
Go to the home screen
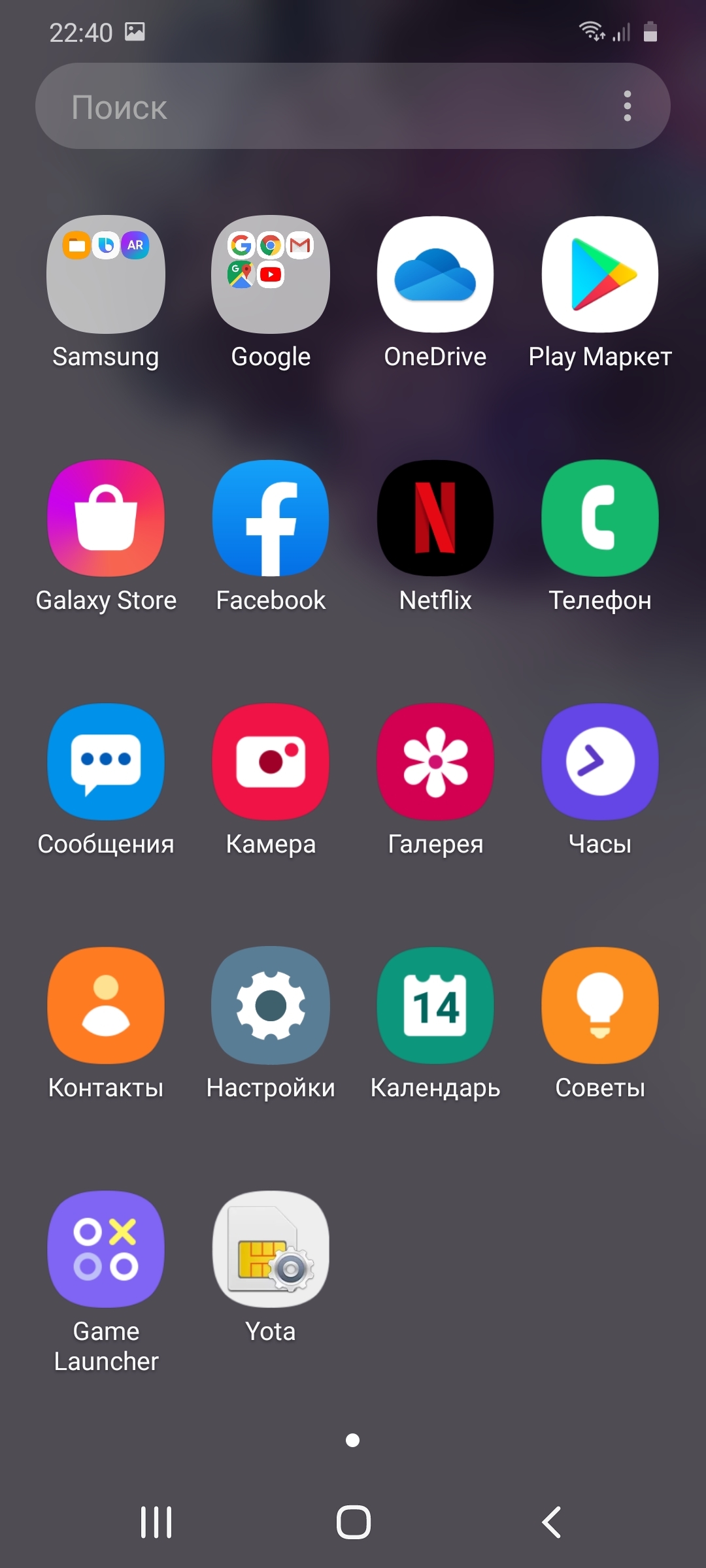[x=353, y=1522]
